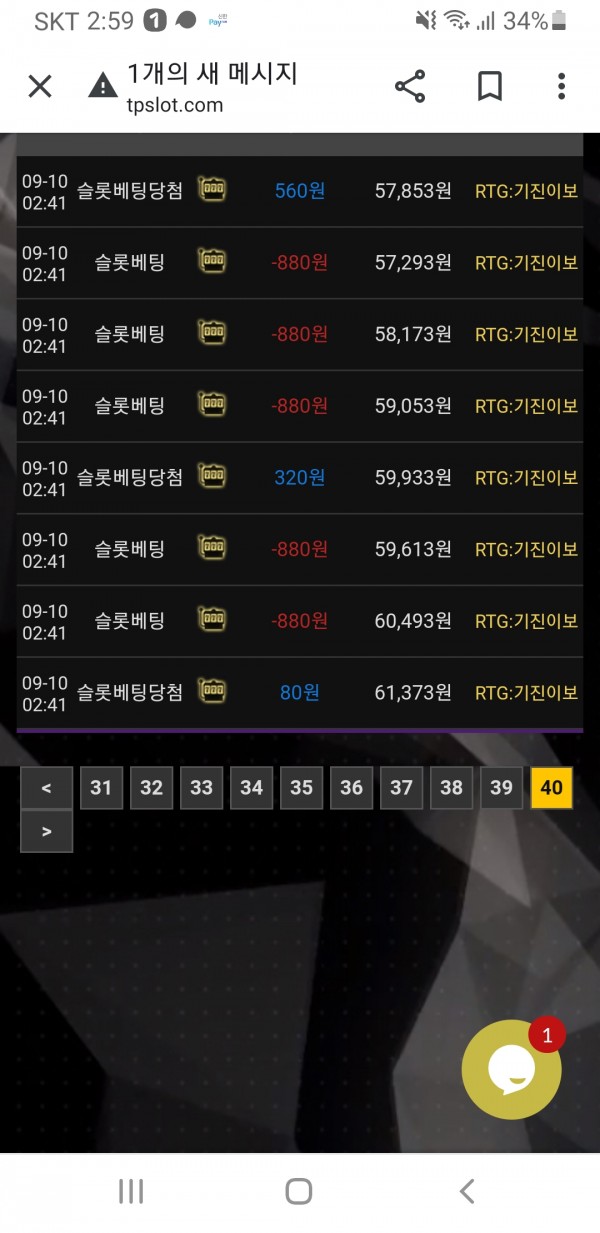Close the browser custom tab
This screenshot has height=1233, width=600.
pyautogui.click(x=40, y=87)
